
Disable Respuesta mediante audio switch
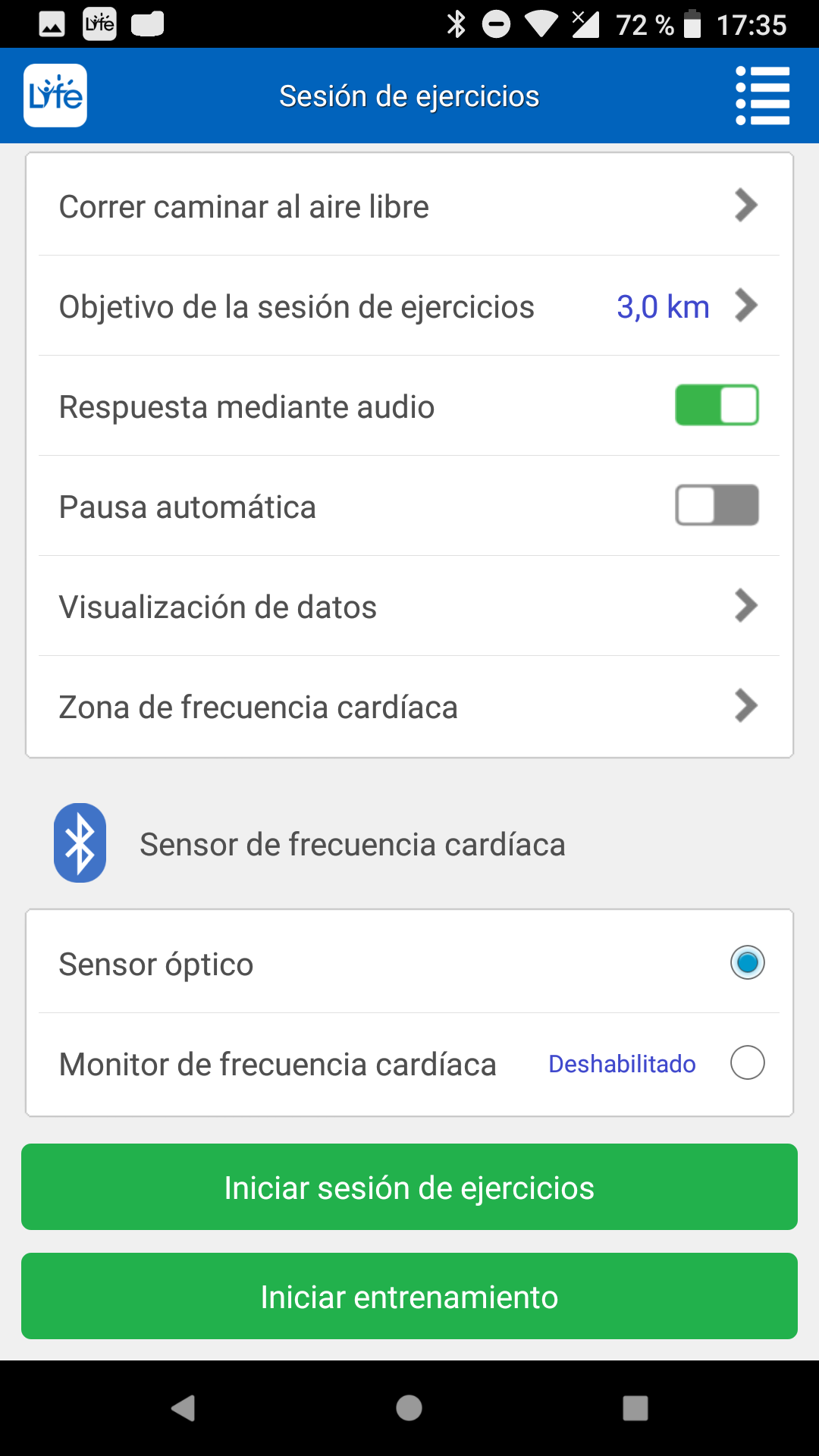(717, 405)
